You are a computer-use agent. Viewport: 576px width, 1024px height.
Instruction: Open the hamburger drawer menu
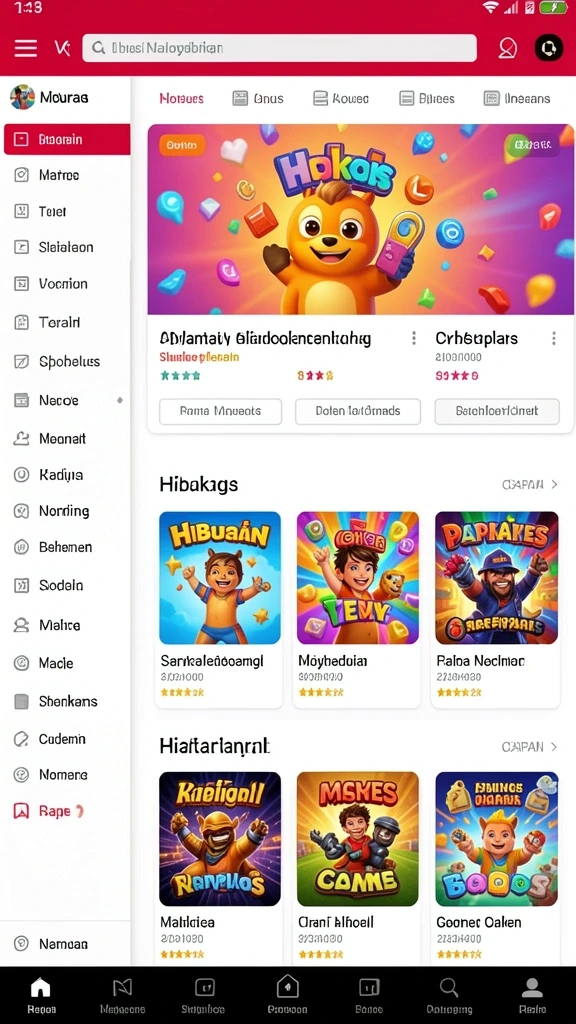click(25, 48)
